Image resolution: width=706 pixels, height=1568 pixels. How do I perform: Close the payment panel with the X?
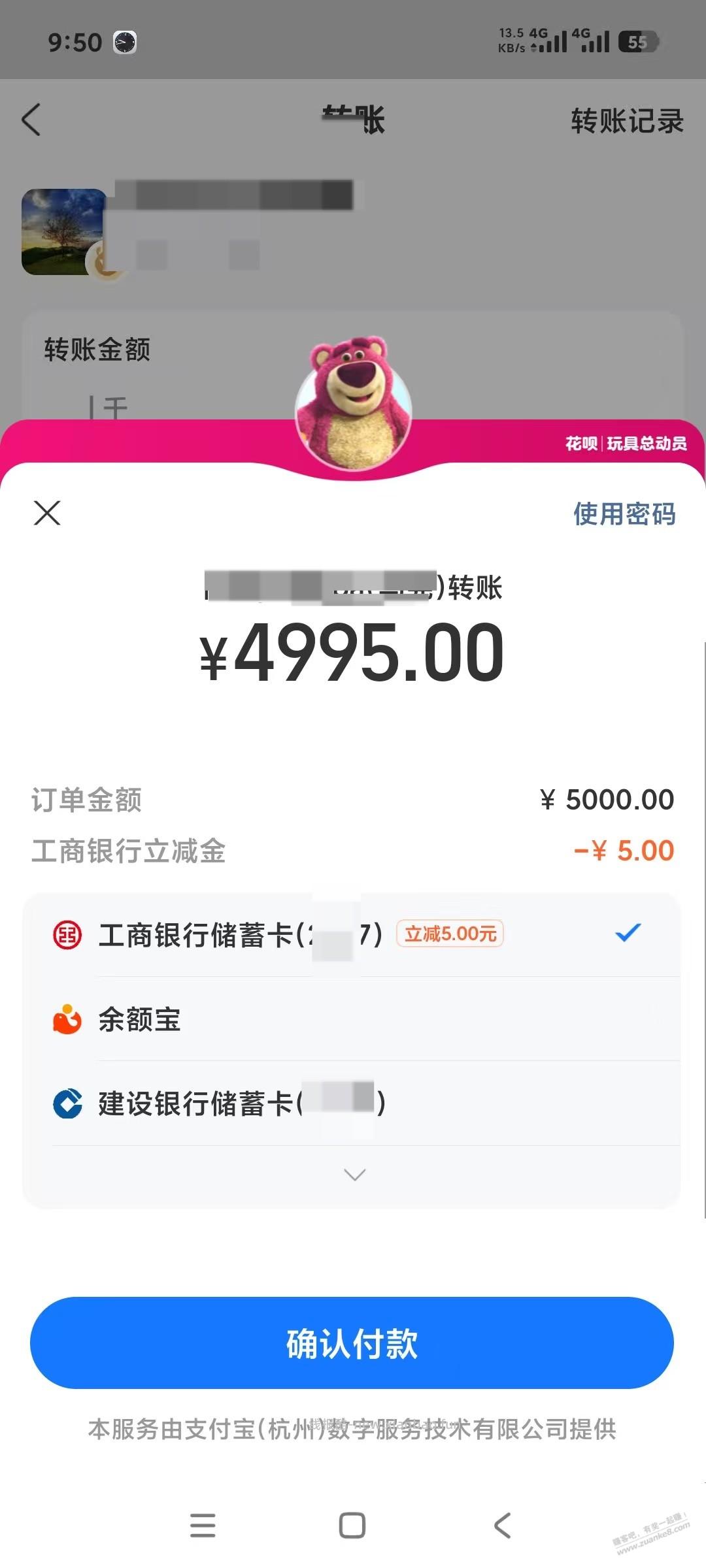[x=47, y=515]
